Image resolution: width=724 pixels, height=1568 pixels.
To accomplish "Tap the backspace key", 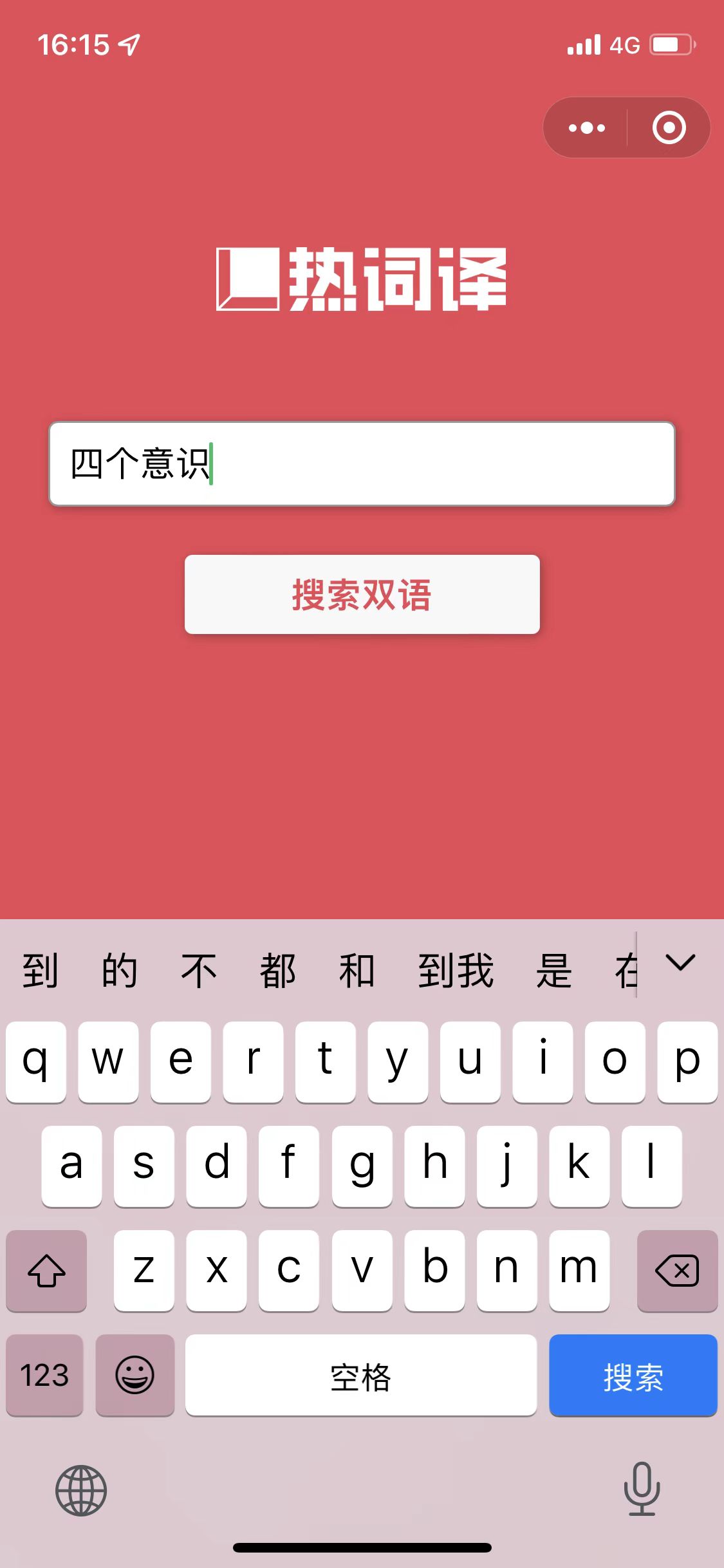I will click(x=677, y=1271).
